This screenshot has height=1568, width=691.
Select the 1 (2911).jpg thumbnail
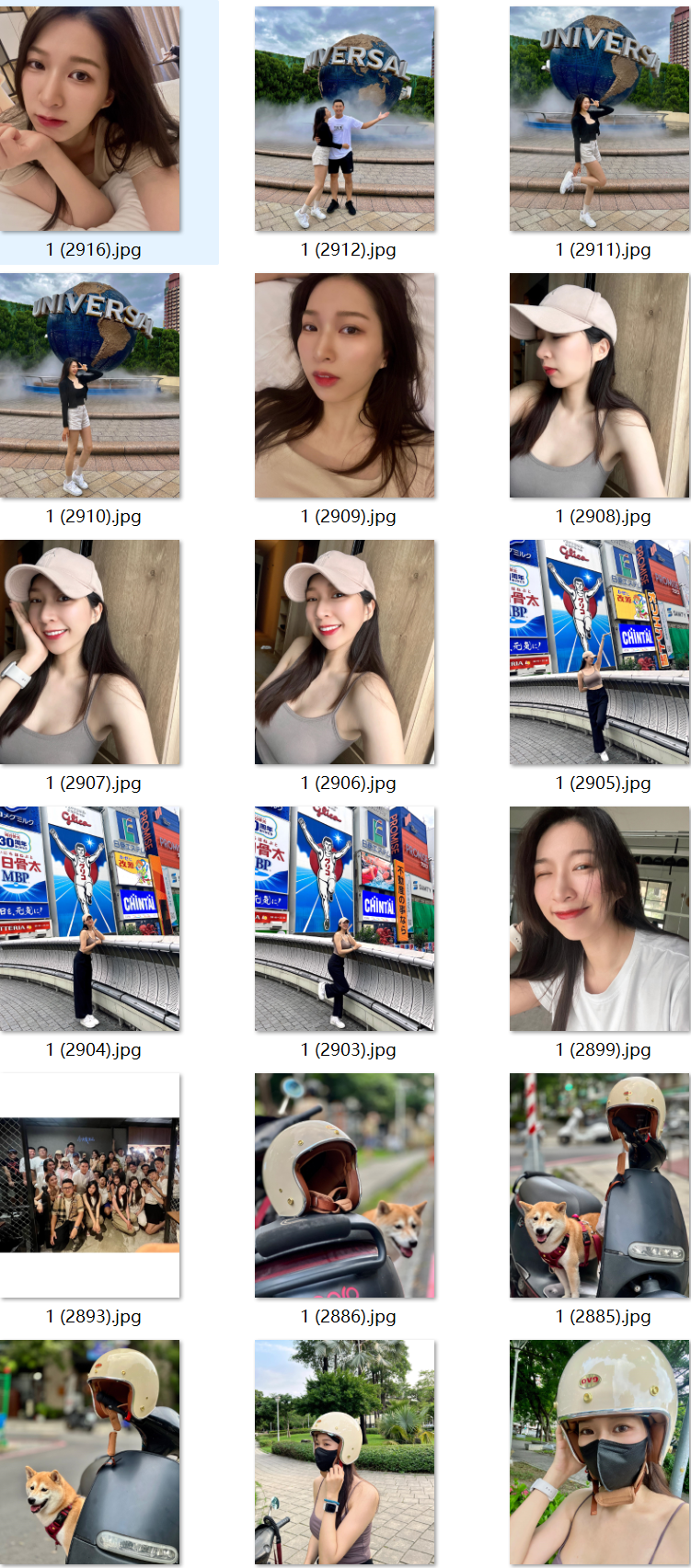599,120
